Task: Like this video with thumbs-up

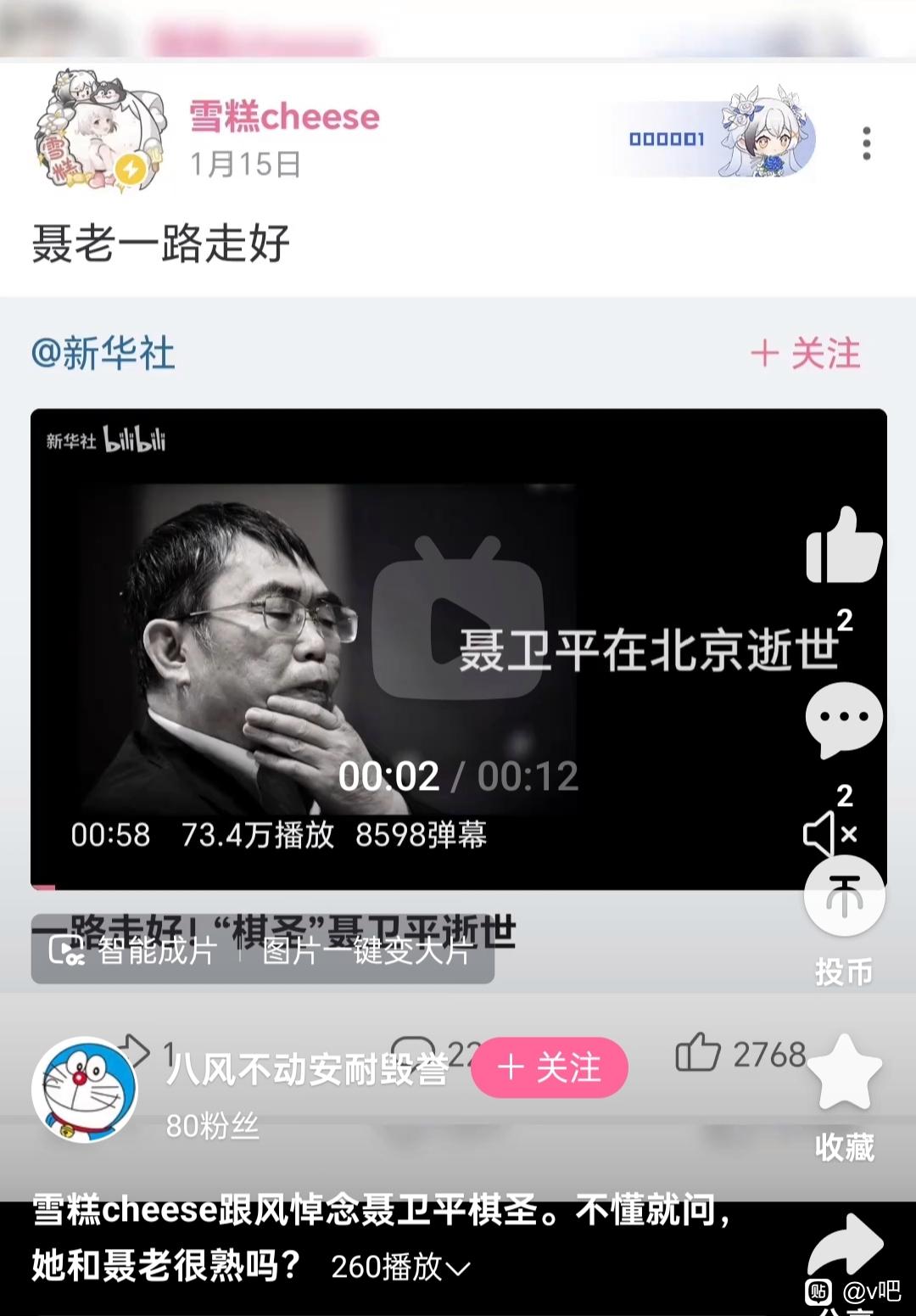Action: click(x=843, y=547)
